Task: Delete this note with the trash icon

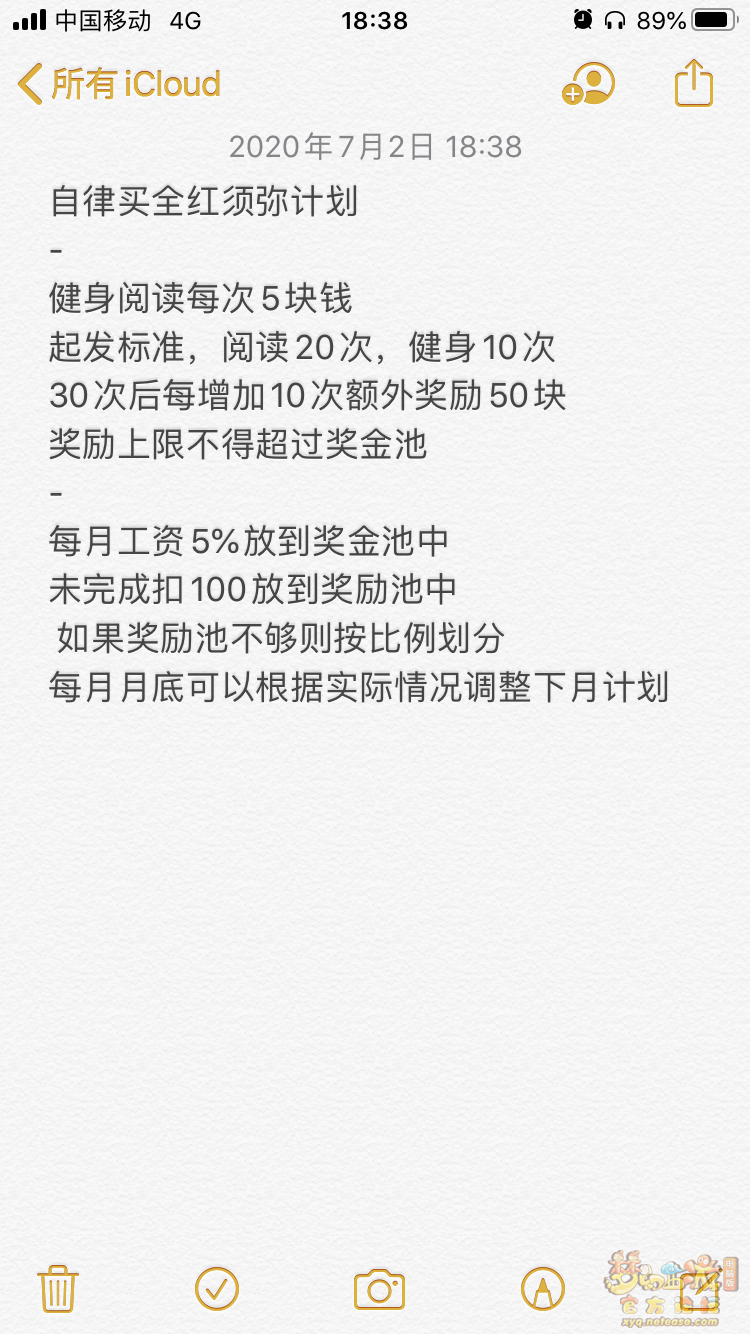Action: [x=58, y=1288]
